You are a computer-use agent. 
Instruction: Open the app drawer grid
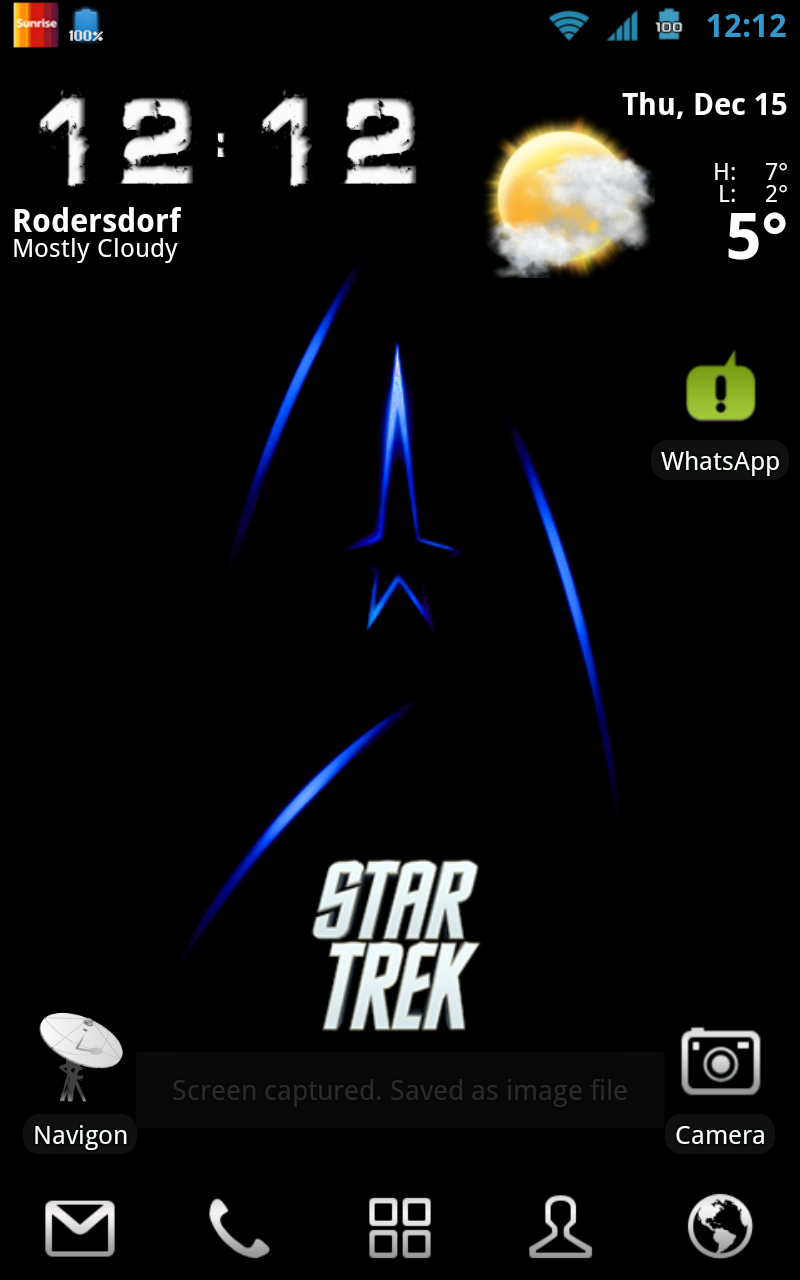click(400, 1228)
